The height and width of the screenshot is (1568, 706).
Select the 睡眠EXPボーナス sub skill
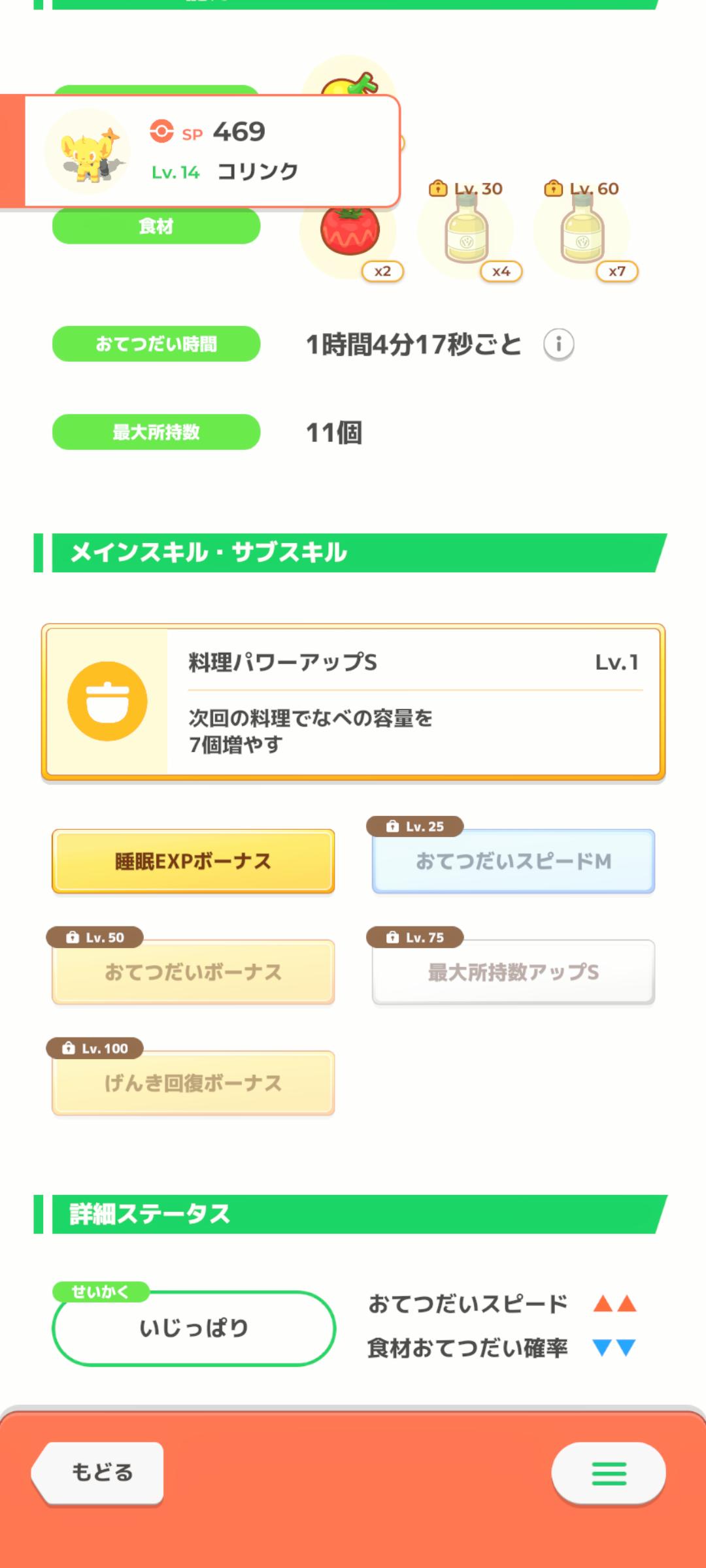(x=193, y=862)
